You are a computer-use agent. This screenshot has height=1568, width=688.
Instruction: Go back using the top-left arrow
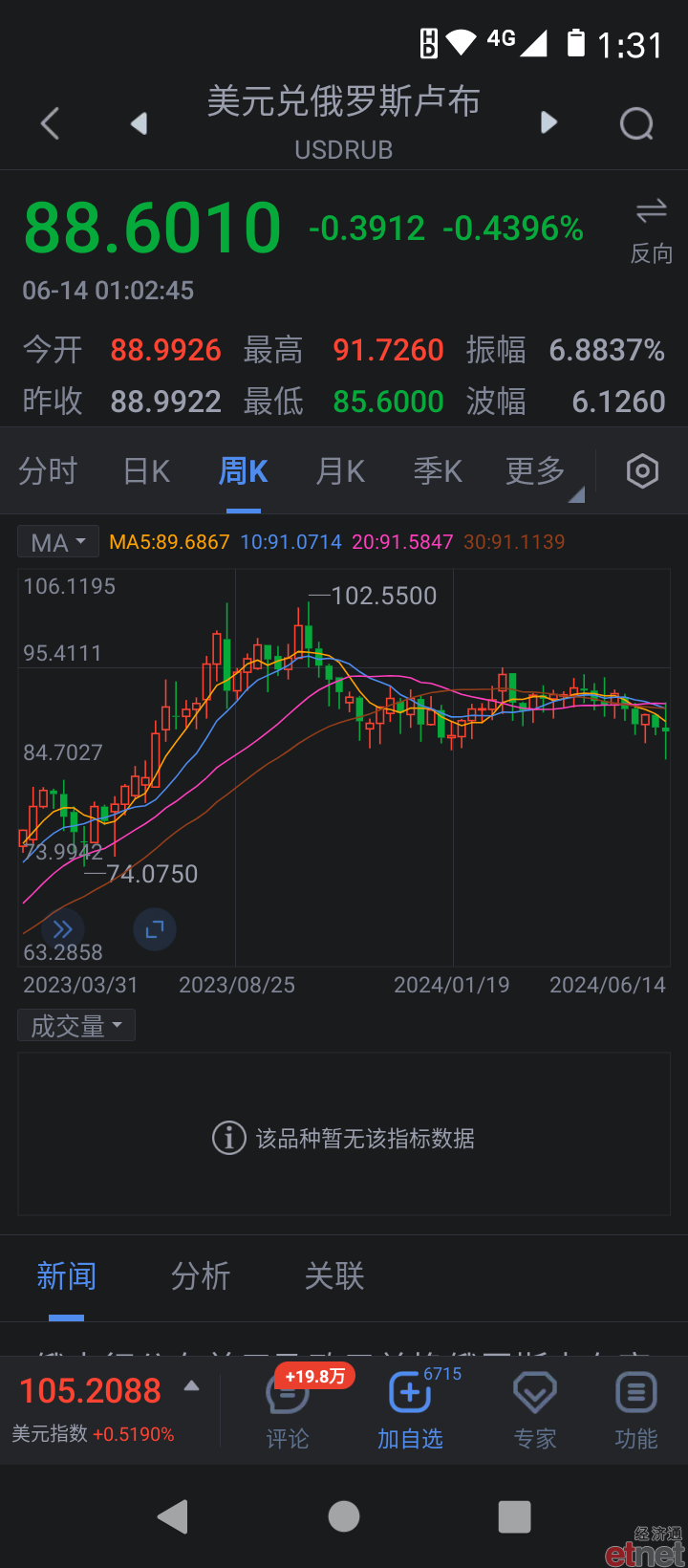pyautogui.click(x=51, y=123)
